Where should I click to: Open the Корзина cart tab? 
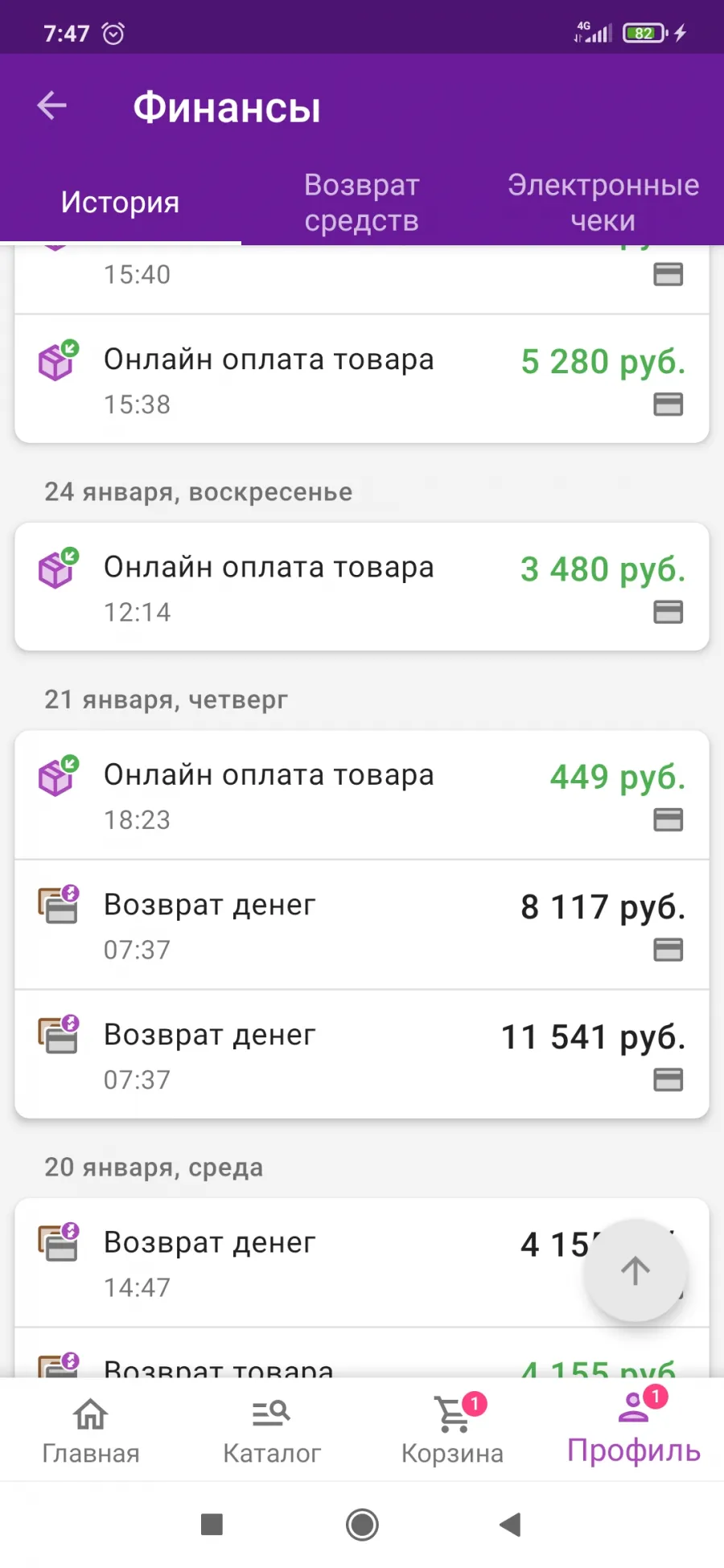click(x=452, y=1430)
